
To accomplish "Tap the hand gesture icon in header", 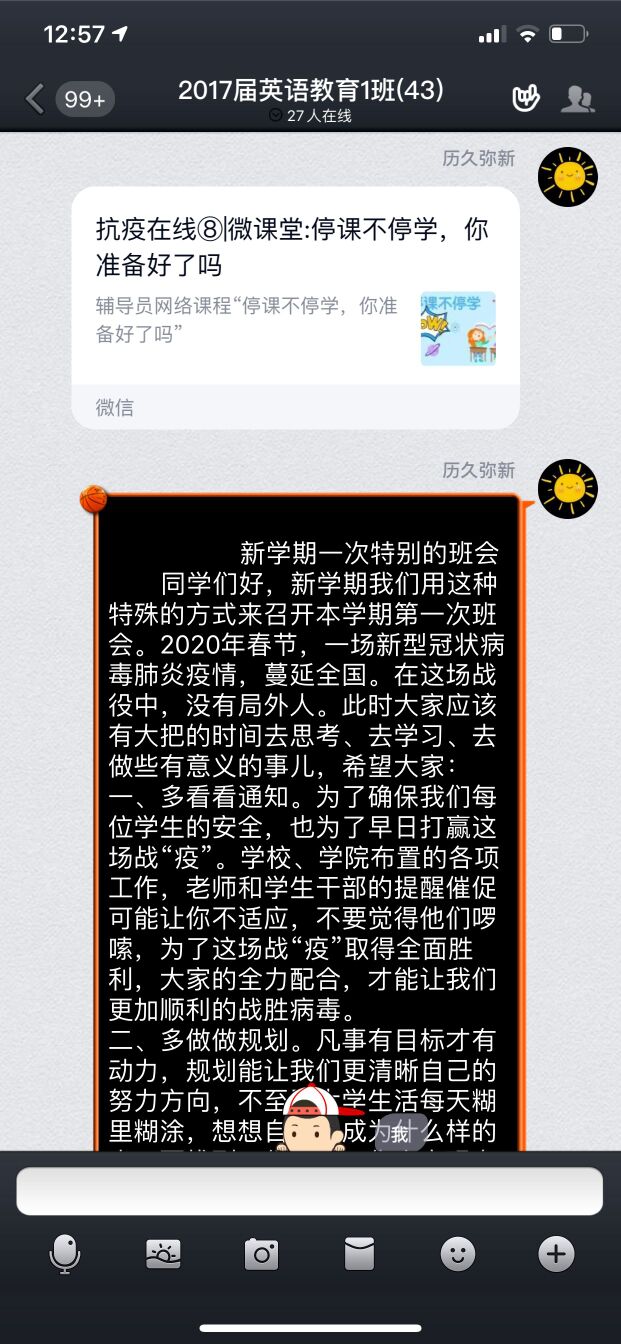I will [526, 98].
